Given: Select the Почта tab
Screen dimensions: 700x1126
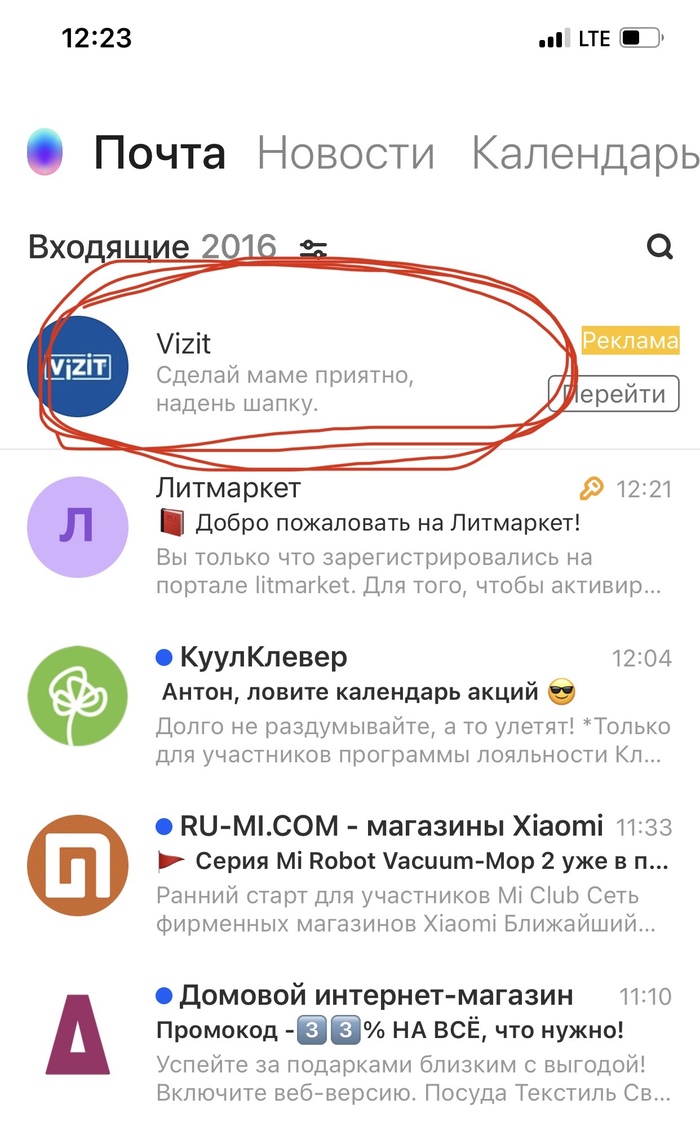Looking at the screenshot, I should (x=160, y=154).
